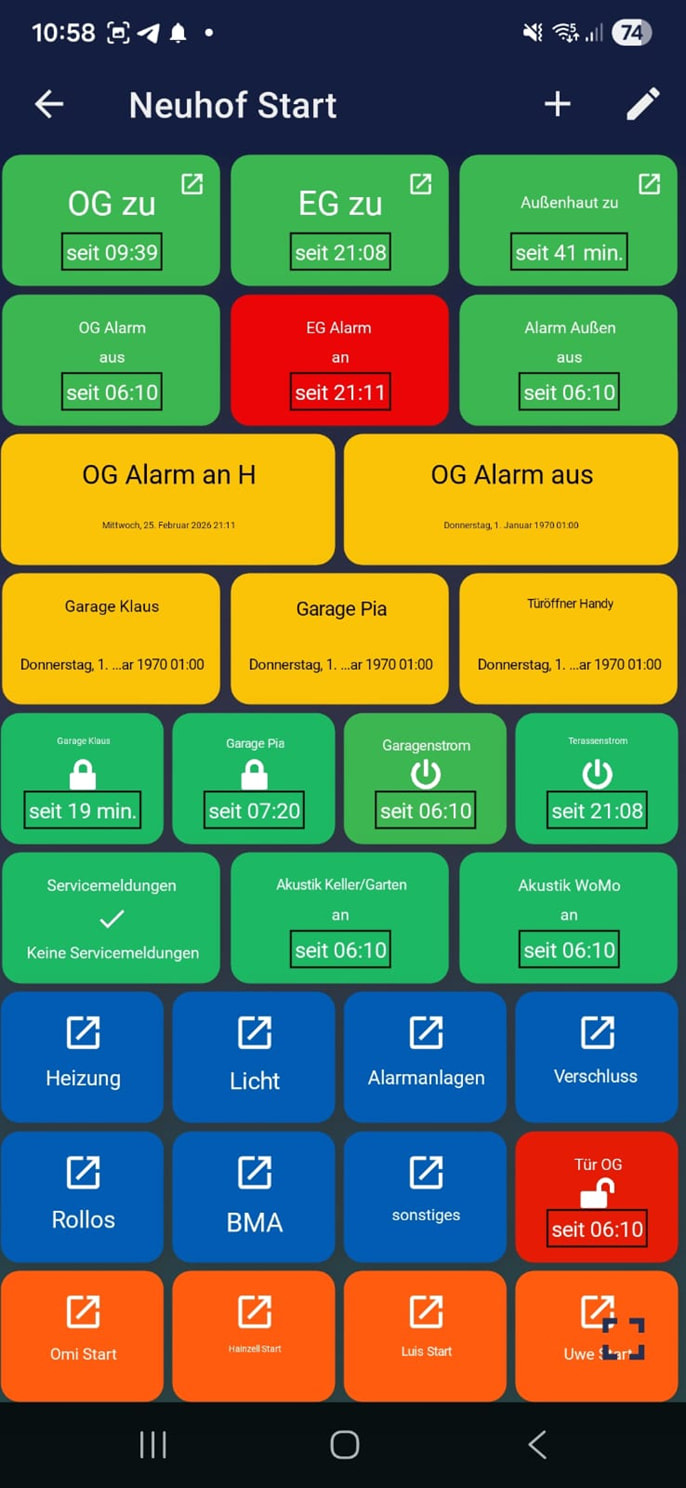Viewport: 686px width, 1488px height.
Task: Tap the Türöffner Handy button
Action: (568, 638)
